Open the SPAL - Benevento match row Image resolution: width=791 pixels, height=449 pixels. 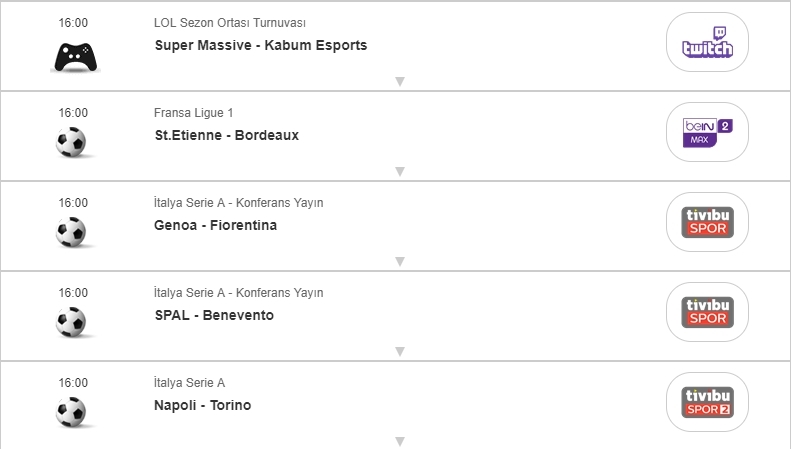tap(214, 315)
